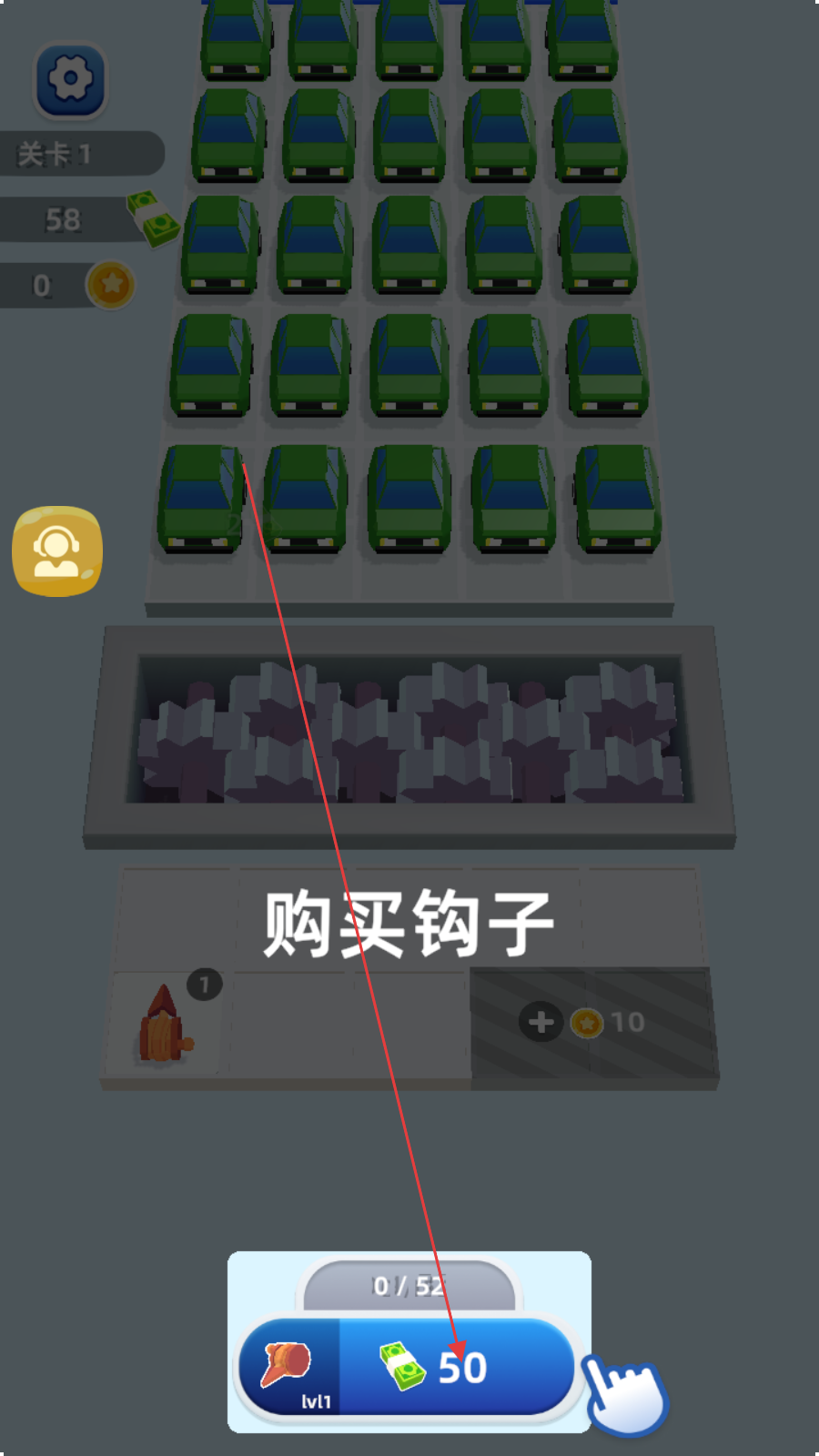
Task: Unlock extra slots for 10 coins
Action: click(590, 1023)
